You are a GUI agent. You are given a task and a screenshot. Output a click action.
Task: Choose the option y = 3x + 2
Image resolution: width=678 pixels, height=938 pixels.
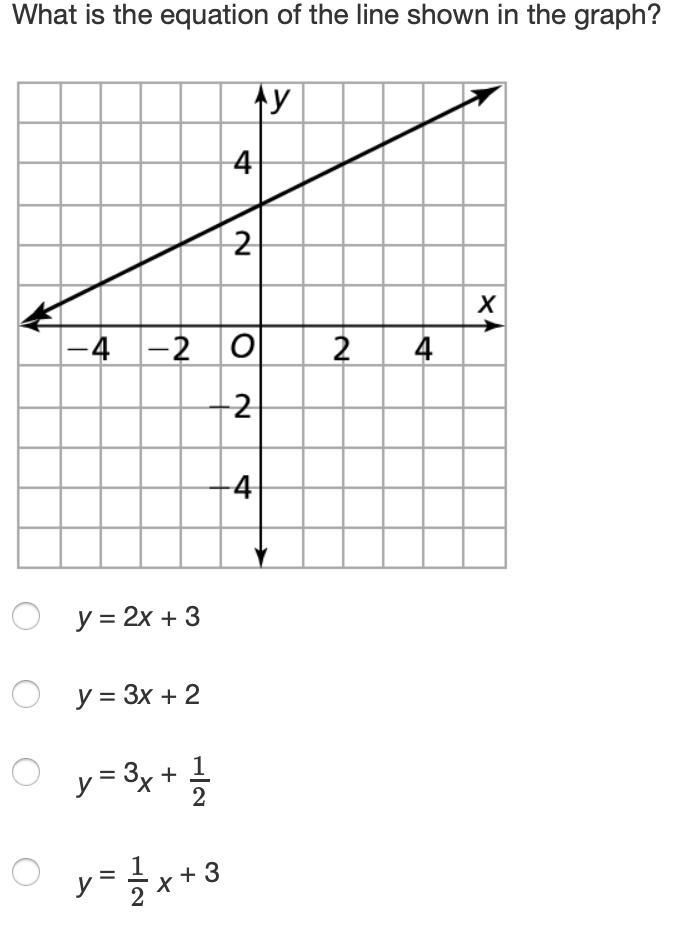tap(27, 693)
